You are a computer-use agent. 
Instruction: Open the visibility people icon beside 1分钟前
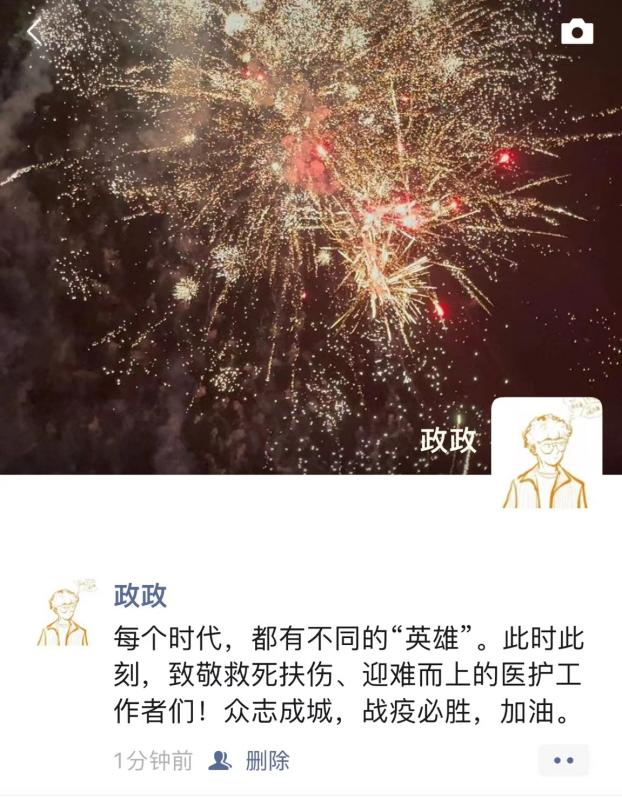(x=219, y=761)
